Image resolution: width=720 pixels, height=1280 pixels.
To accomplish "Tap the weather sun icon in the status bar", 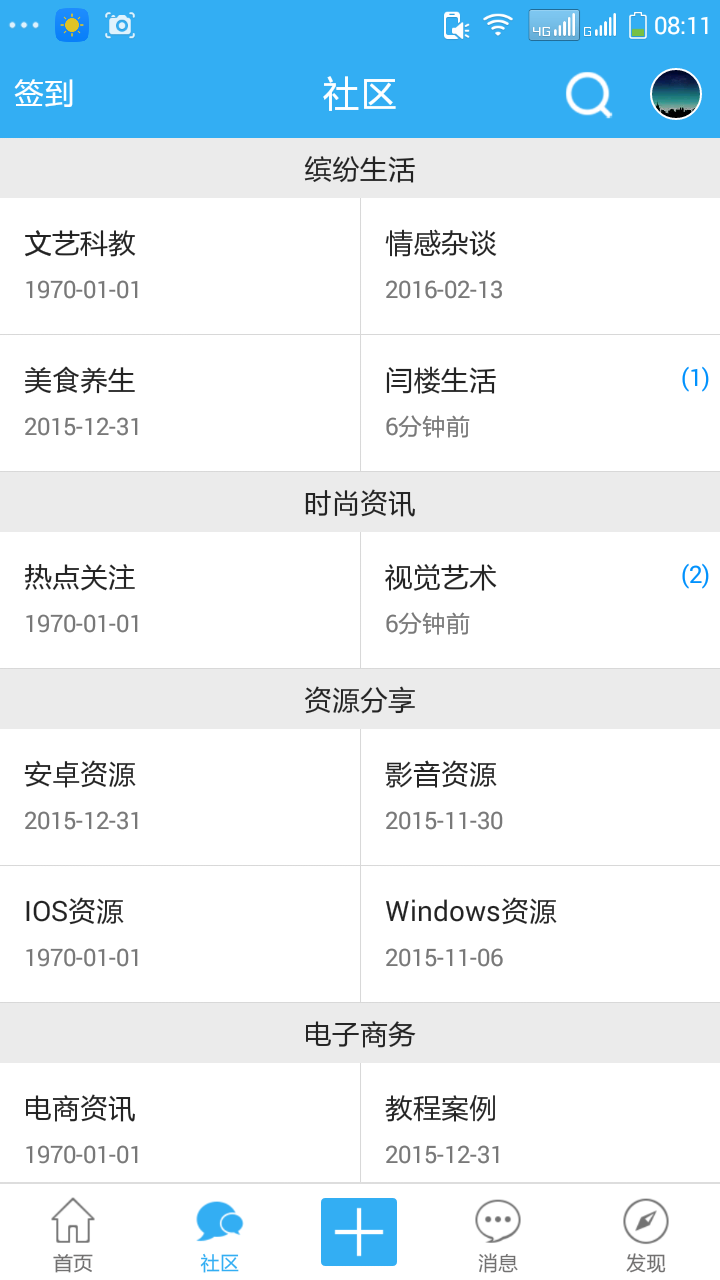I will (x=71, y=25).
